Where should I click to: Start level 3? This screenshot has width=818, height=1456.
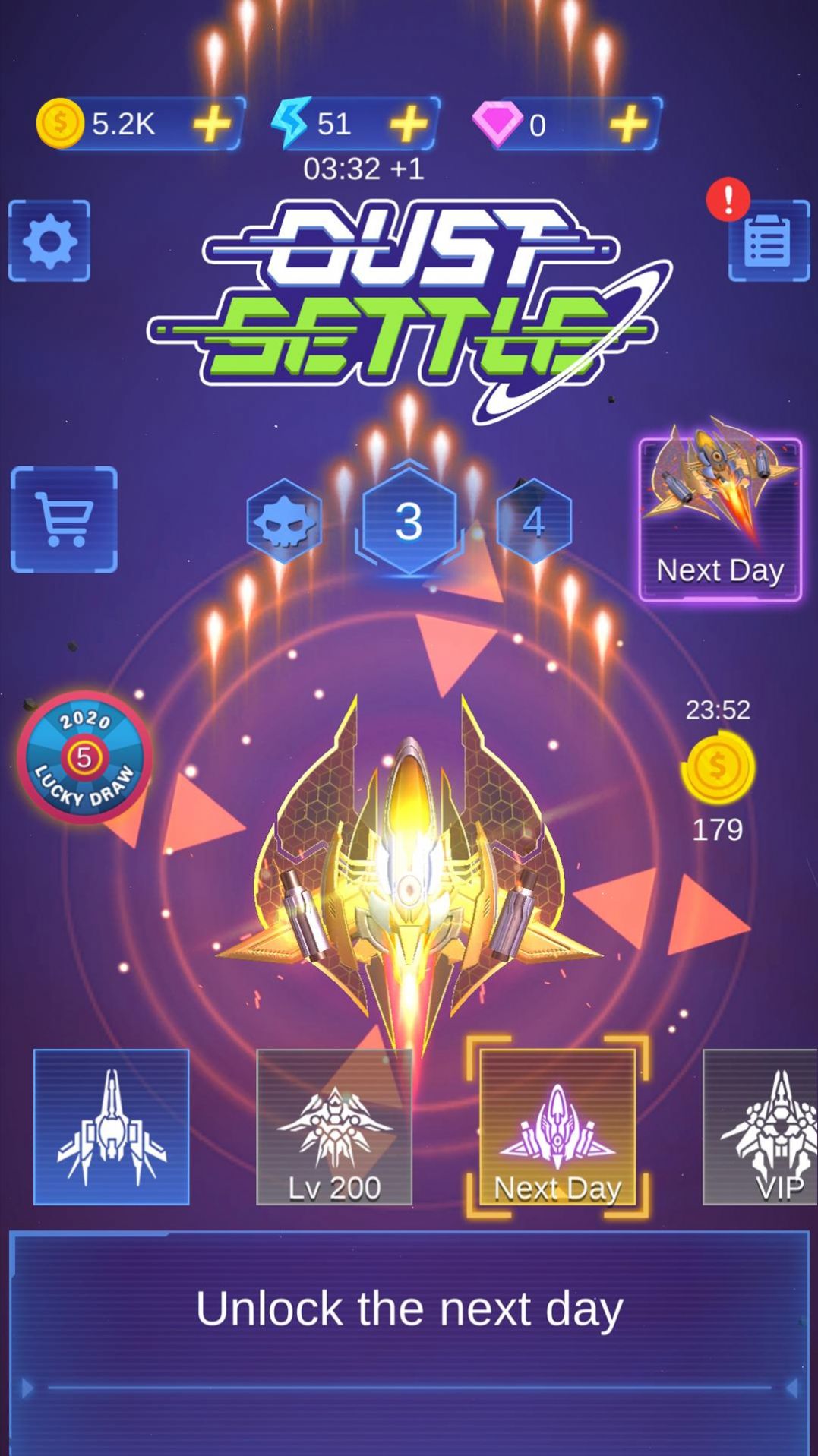409,522
